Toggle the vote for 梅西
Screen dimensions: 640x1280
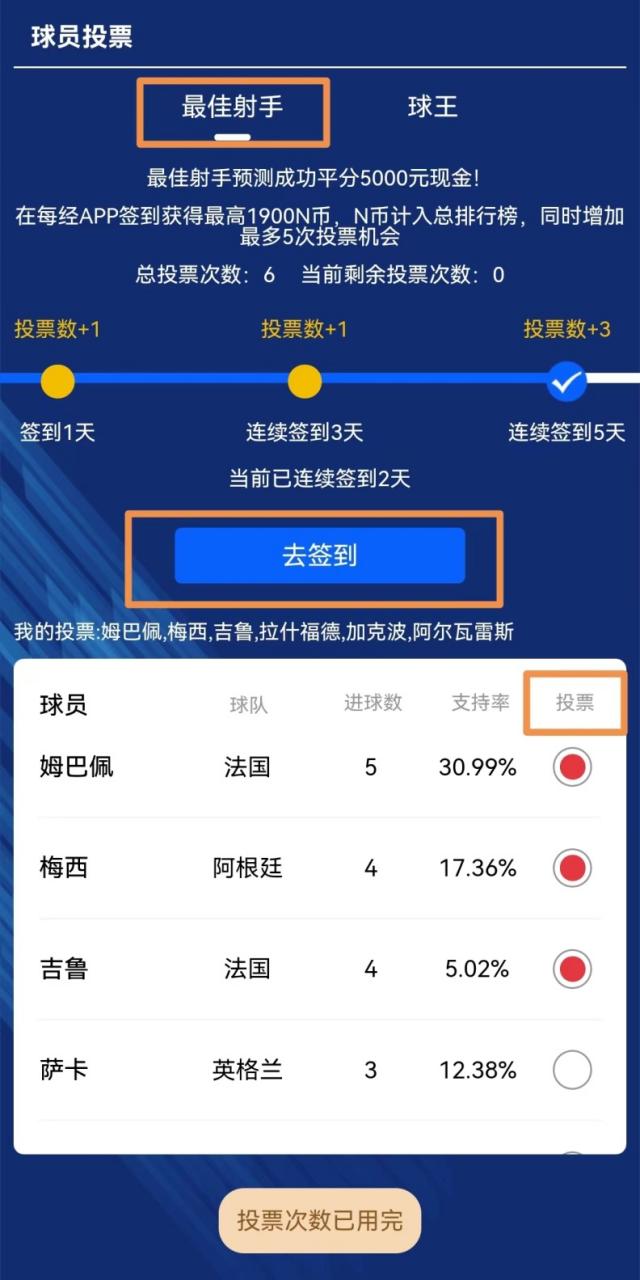[572, 868]
